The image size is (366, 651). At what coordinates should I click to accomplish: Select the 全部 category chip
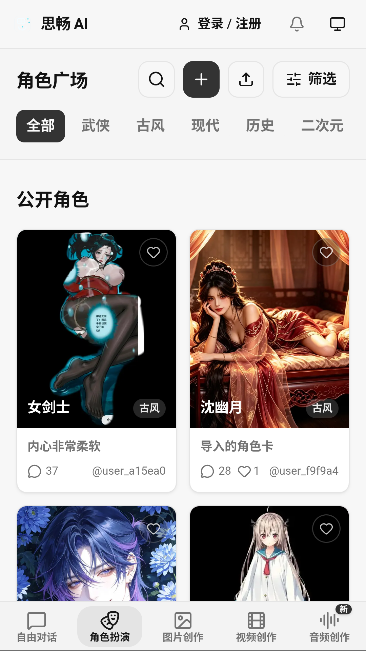pos(41,126)
